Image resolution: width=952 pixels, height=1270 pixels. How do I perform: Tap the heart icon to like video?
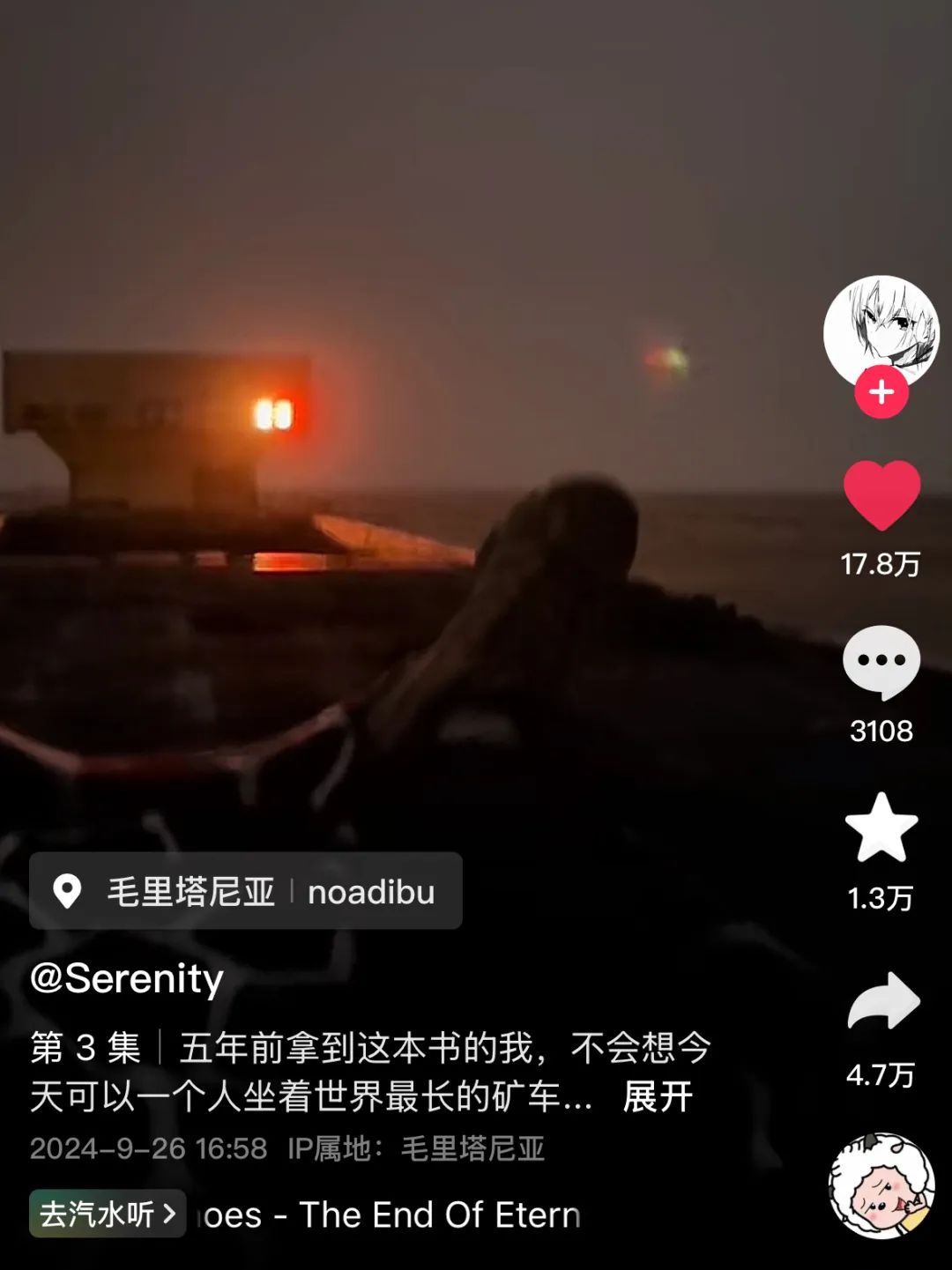(880, 495)
